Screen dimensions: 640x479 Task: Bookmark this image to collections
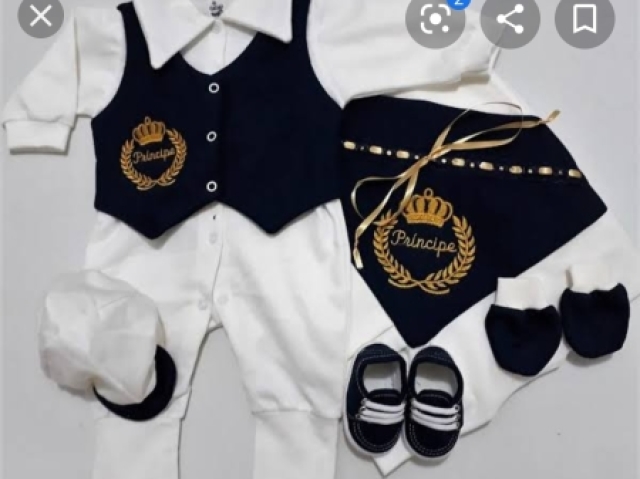[584, 20]
